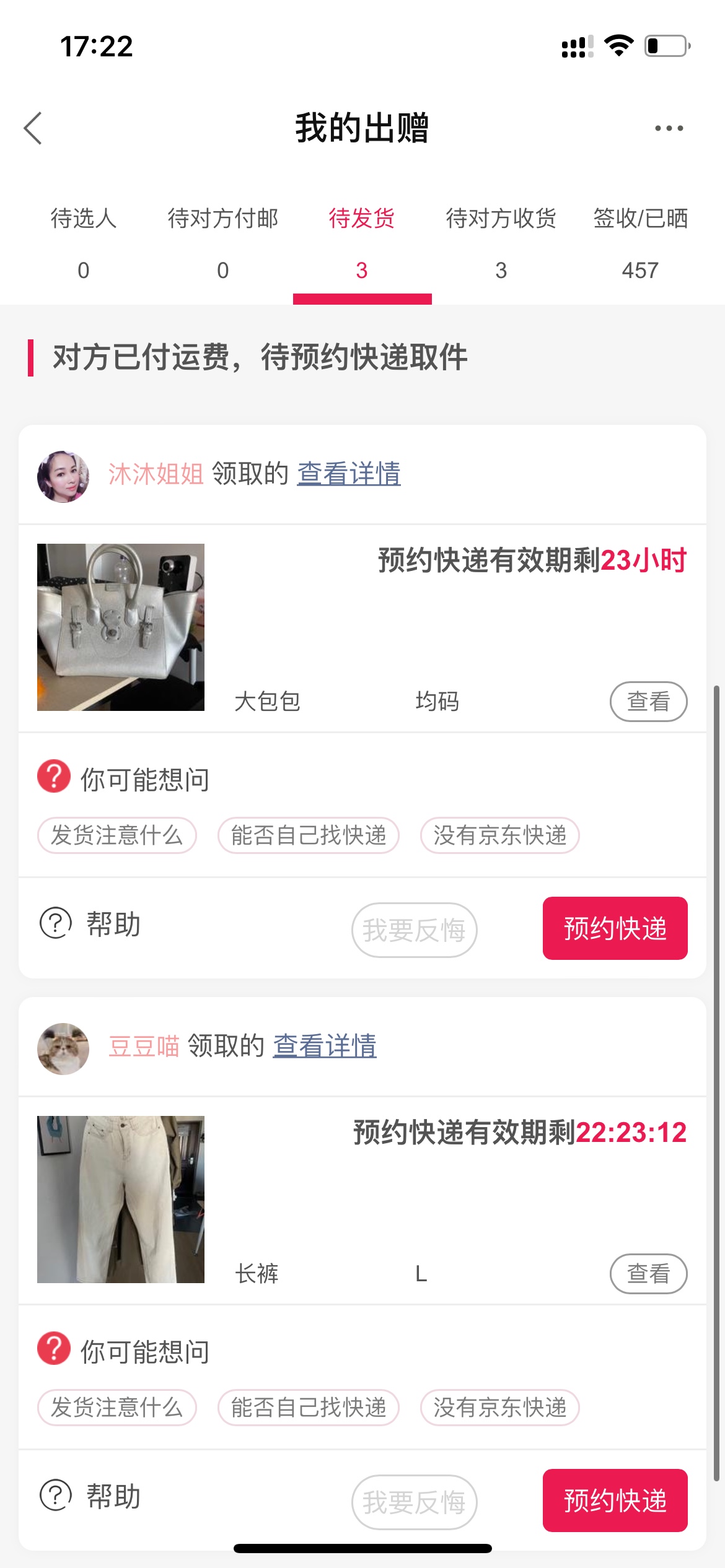Book courier pickup for 长裤
The height and width of the screenshot is (1568, 725).
[615, 1500]
